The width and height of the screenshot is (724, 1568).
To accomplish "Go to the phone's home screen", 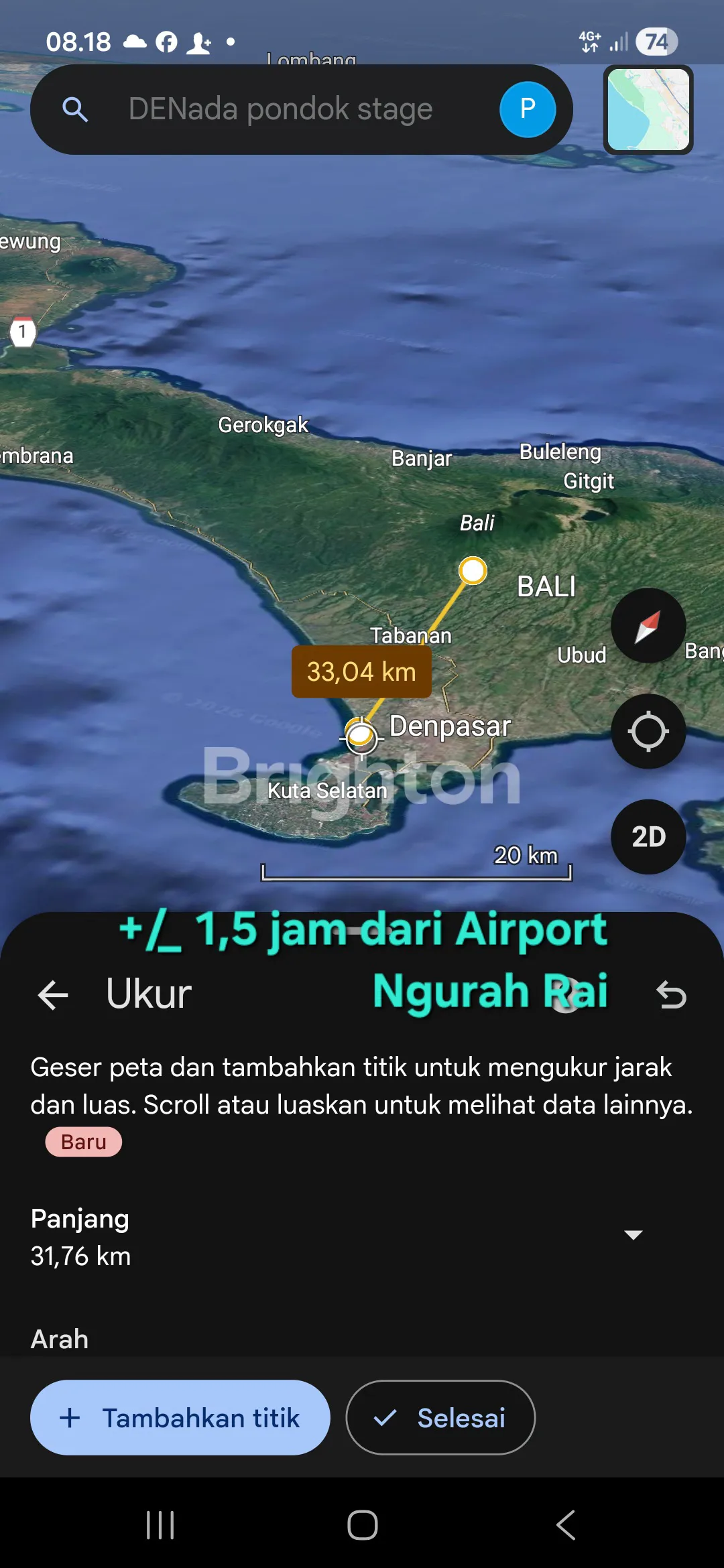I will click(x=362, y=1525).
